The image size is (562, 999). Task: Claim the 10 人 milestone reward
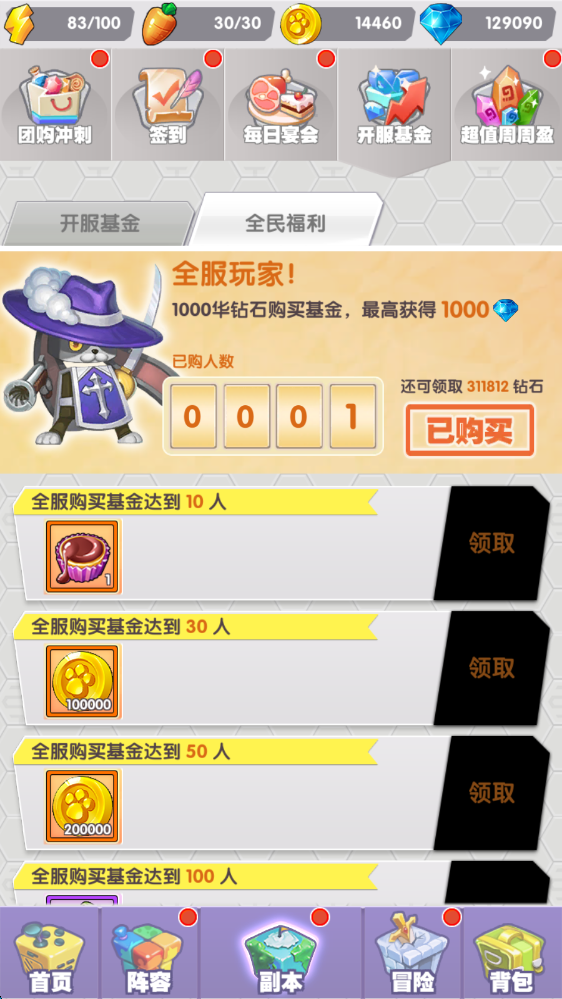pyautogui.click(x=491, y=543)
